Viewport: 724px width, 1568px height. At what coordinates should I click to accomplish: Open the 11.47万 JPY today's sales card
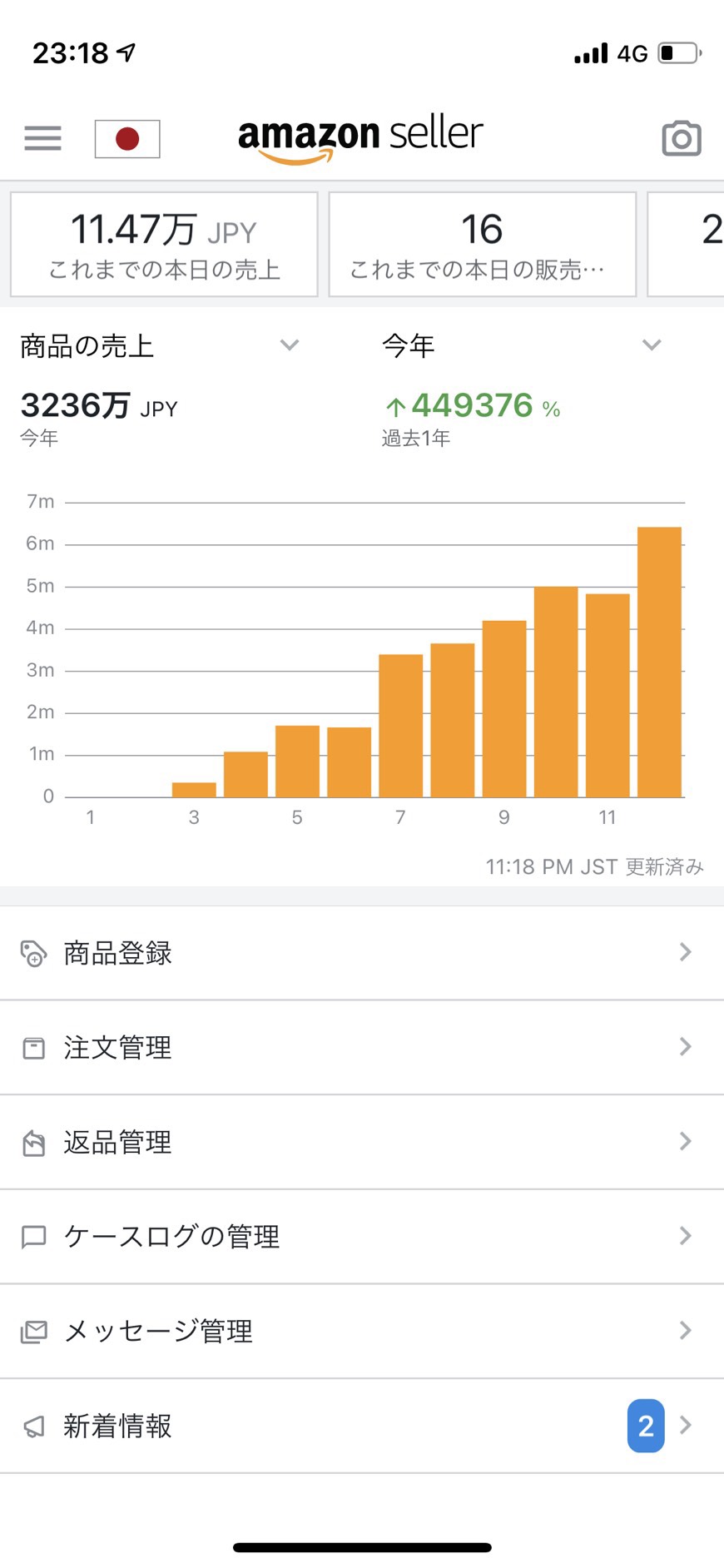click(164, 245)
